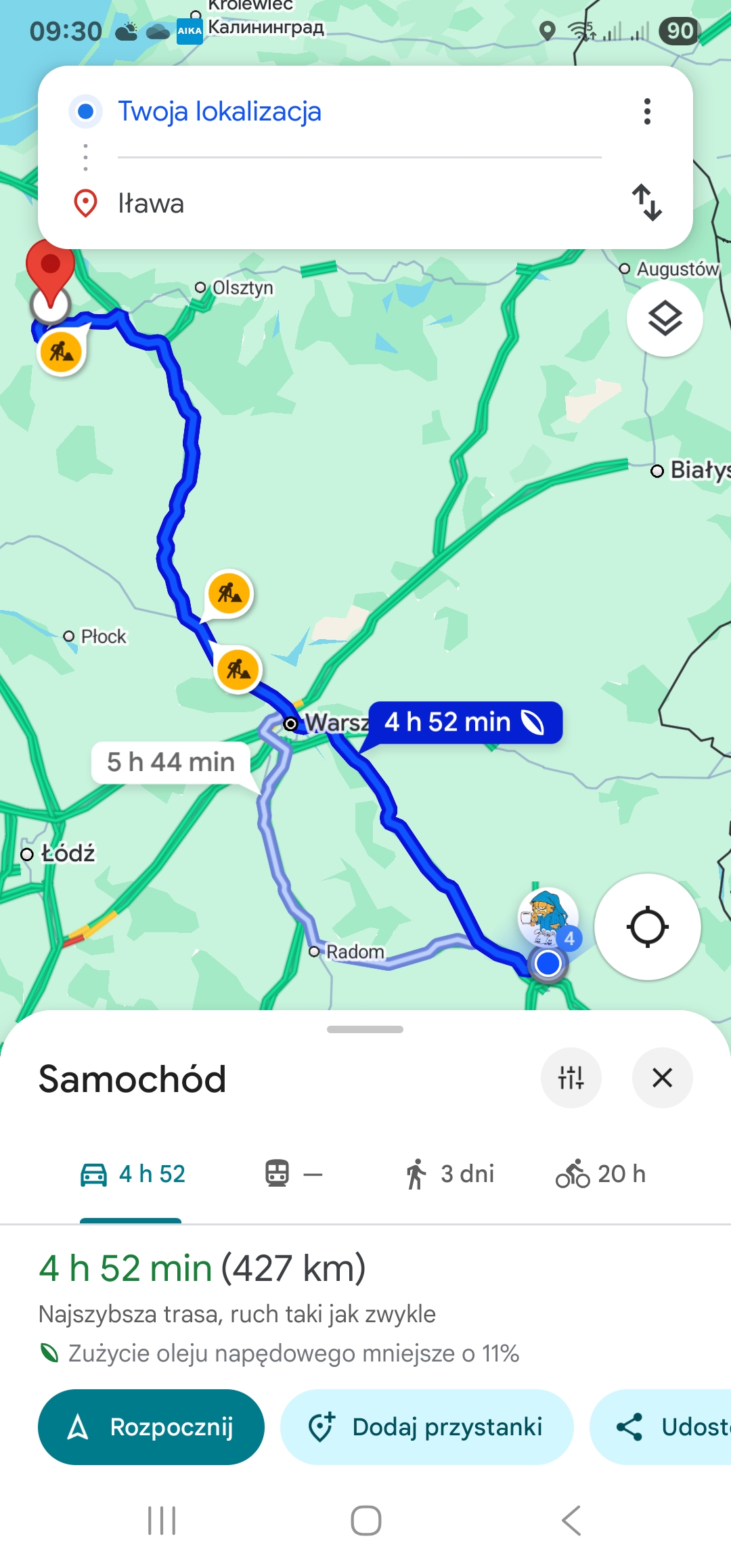Open the map layers selector
This screenshot has height=1568, width=731.
coord(665,318)
